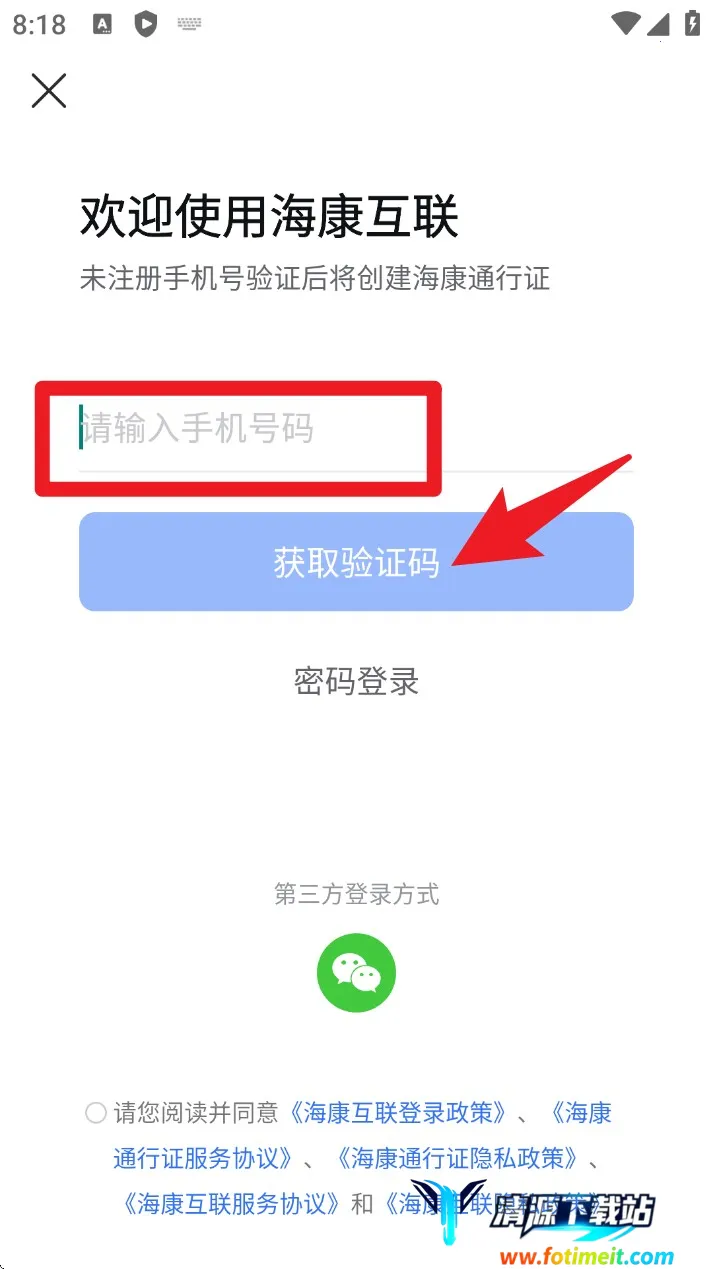Open 《海康互联服务协议》 link

(x=230, y=1203)
